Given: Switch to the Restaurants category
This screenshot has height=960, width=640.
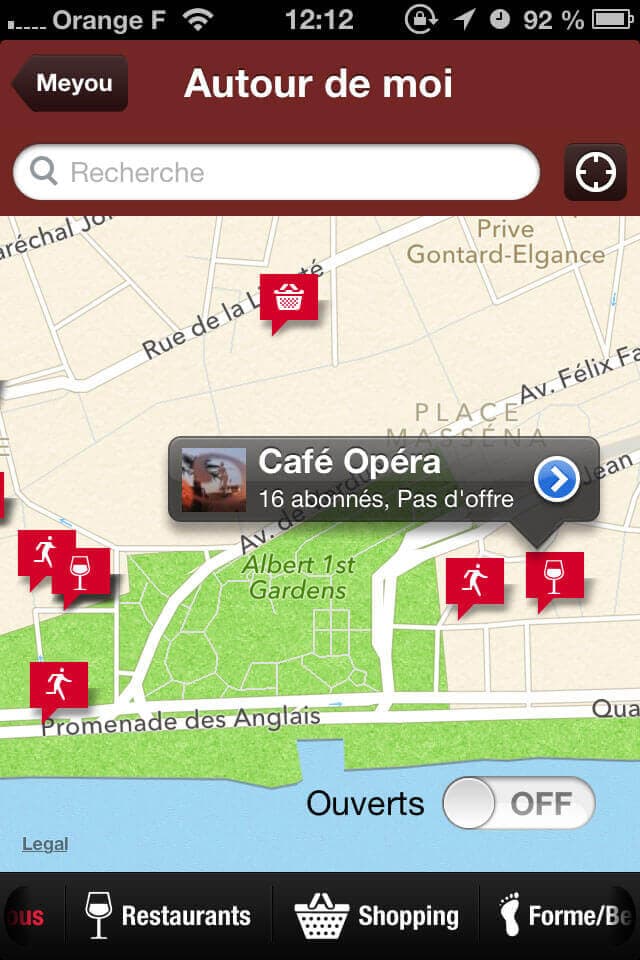Looking at the screenshot, I should click(x=167, y=916).
